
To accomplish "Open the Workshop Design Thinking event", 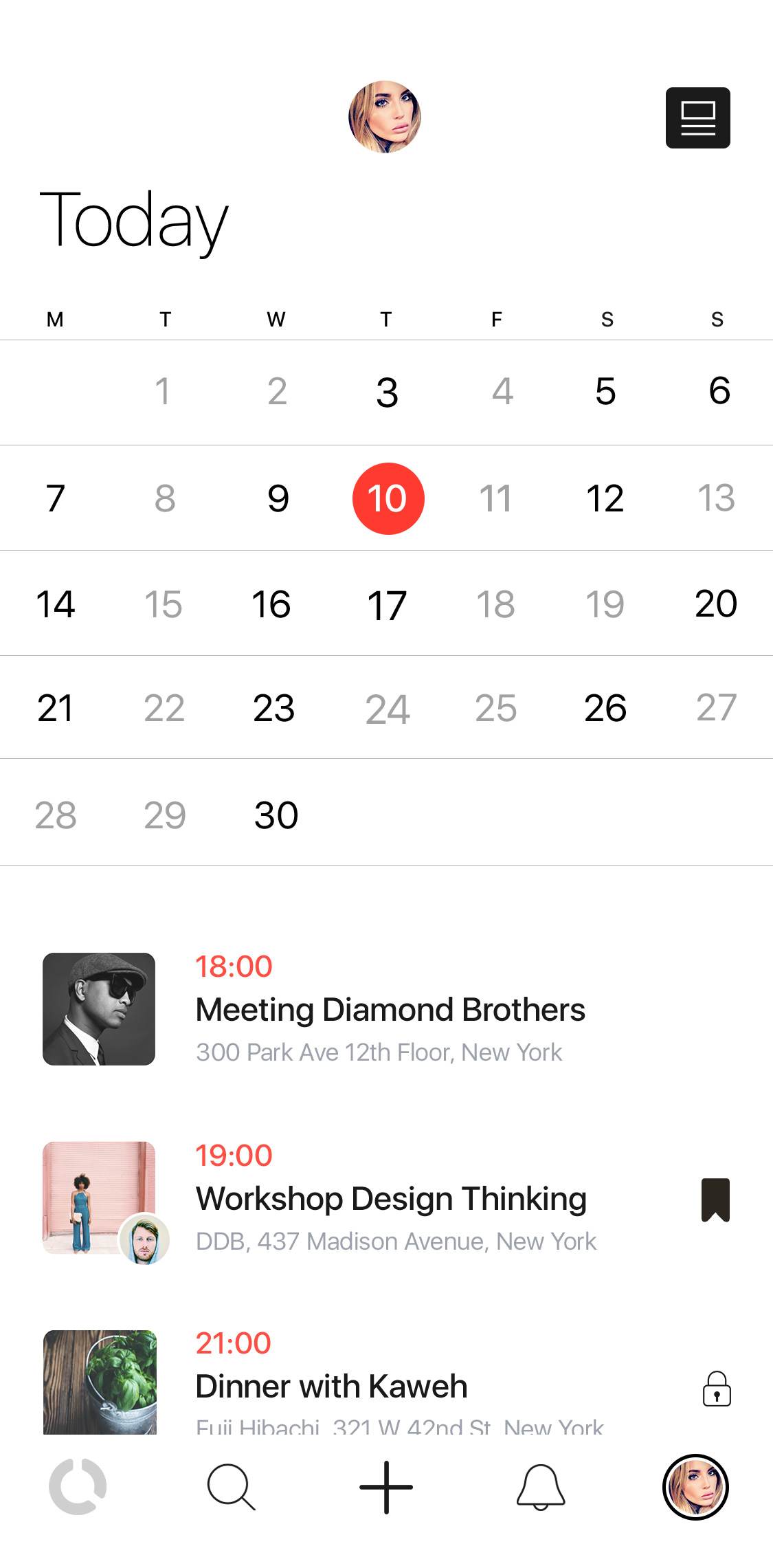I will 391,1198.
